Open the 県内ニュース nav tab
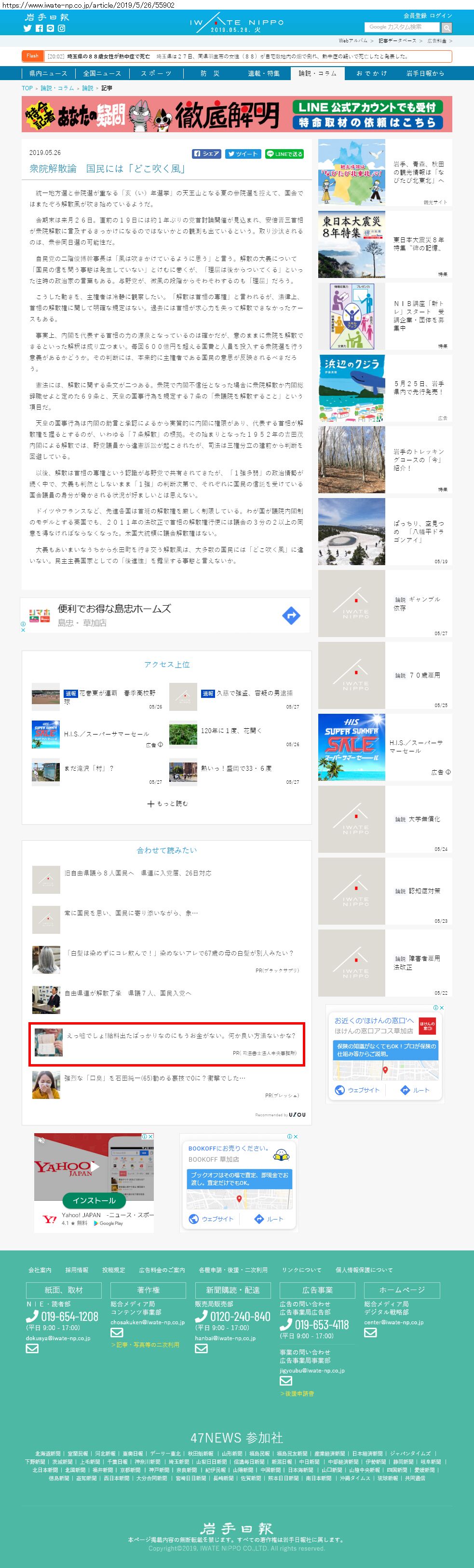This screenshot has height=1568, width=474. 48,74
